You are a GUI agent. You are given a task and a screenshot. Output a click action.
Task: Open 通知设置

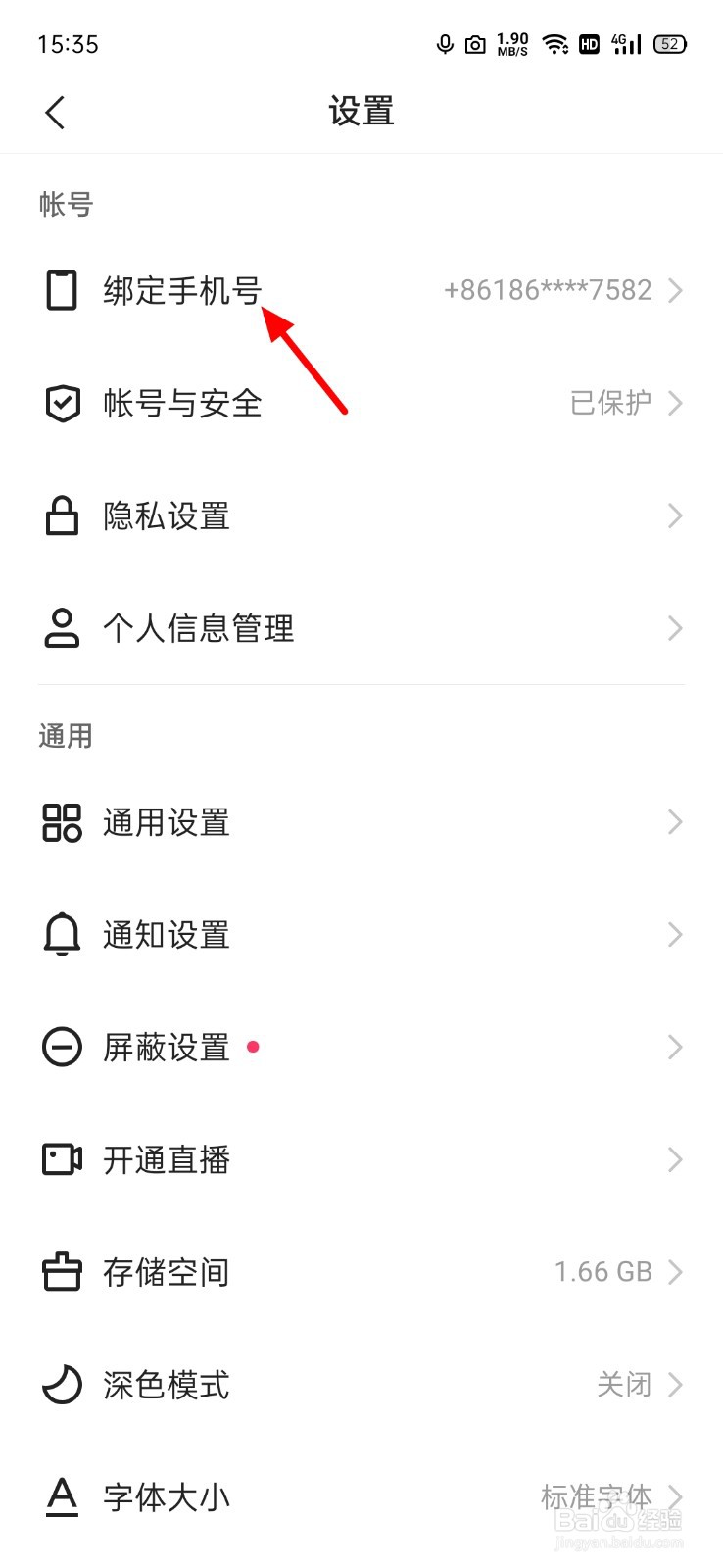coord(361,935)
